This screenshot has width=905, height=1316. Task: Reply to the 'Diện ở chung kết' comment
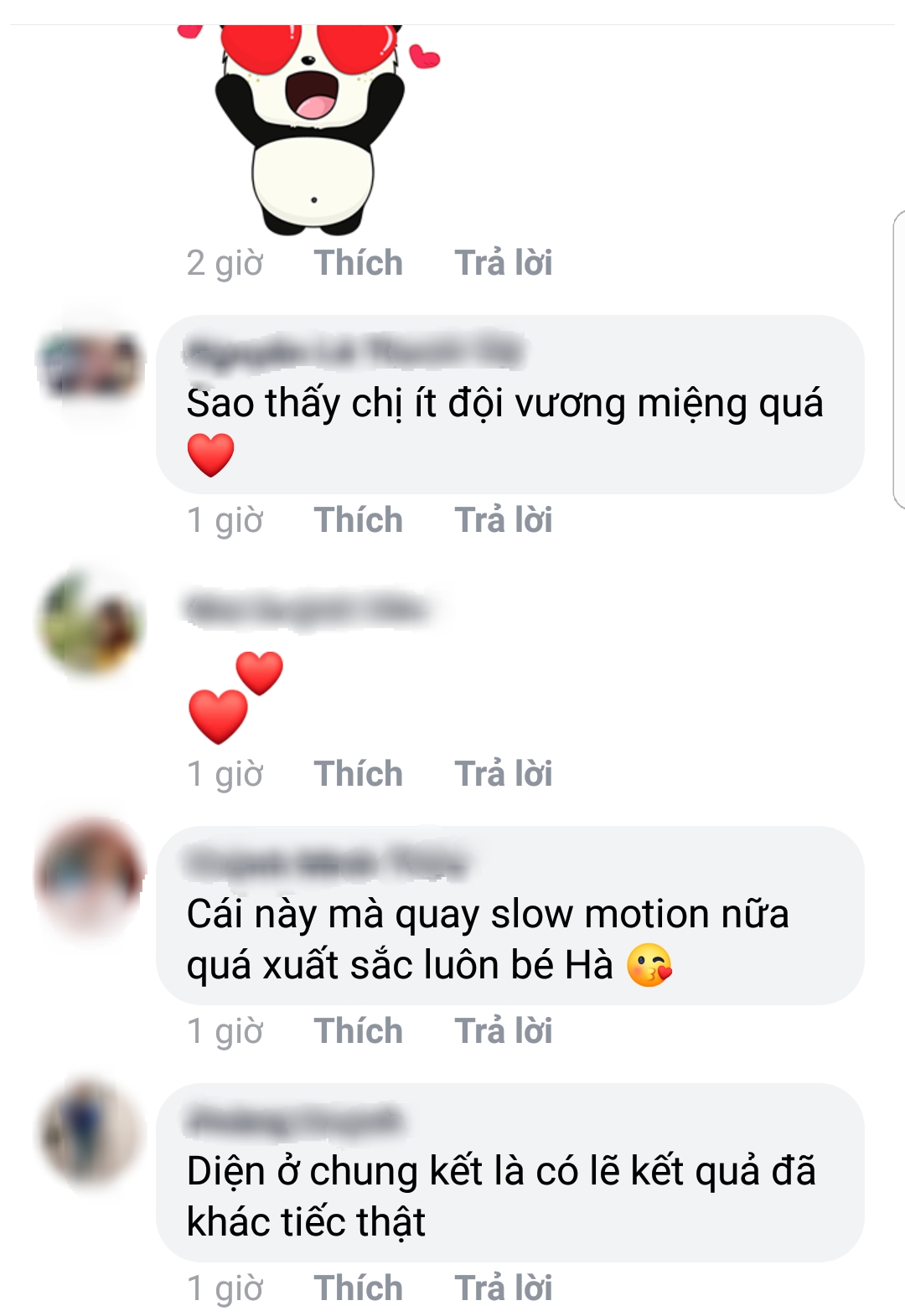[503, 1288]
